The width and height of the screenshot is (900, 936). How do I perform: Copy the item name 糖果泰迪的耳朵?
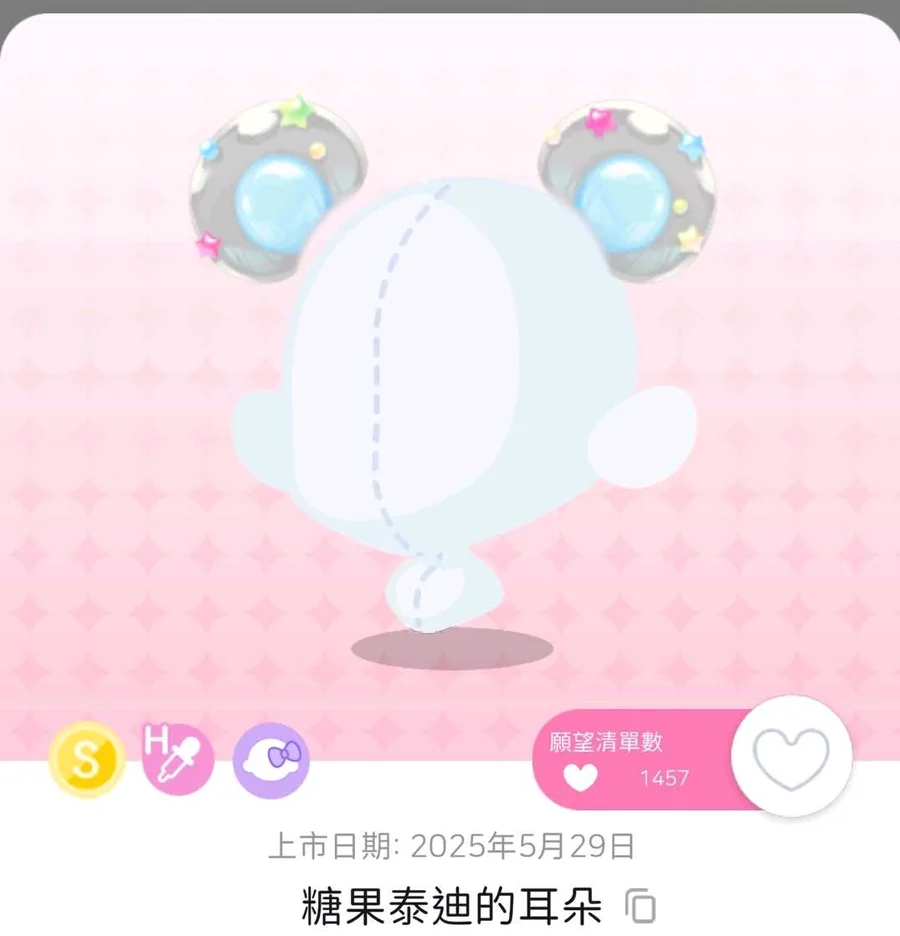point(640,907)
